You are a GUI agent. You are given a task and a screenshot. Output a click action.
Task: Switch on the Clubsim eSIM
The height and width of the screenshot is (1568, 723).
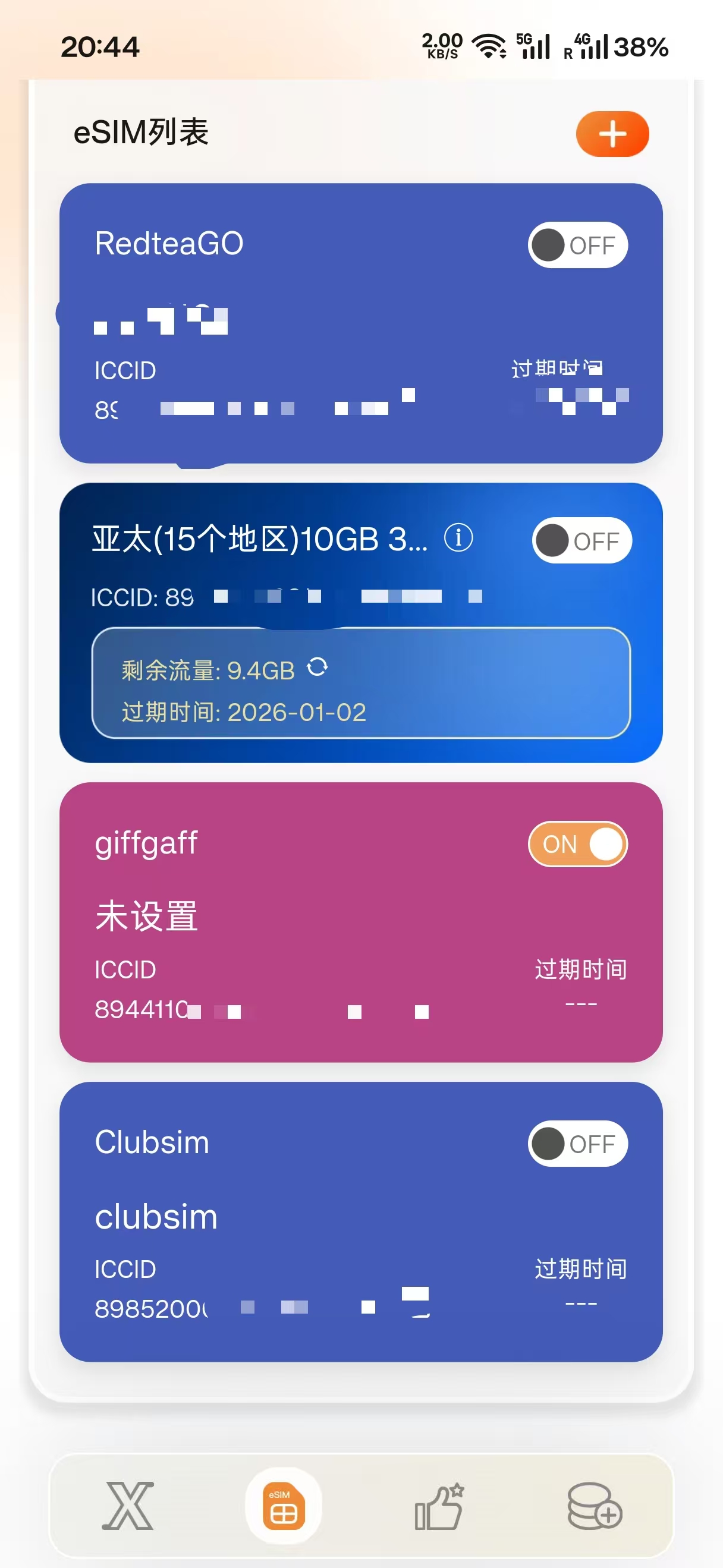(577, 1144)
